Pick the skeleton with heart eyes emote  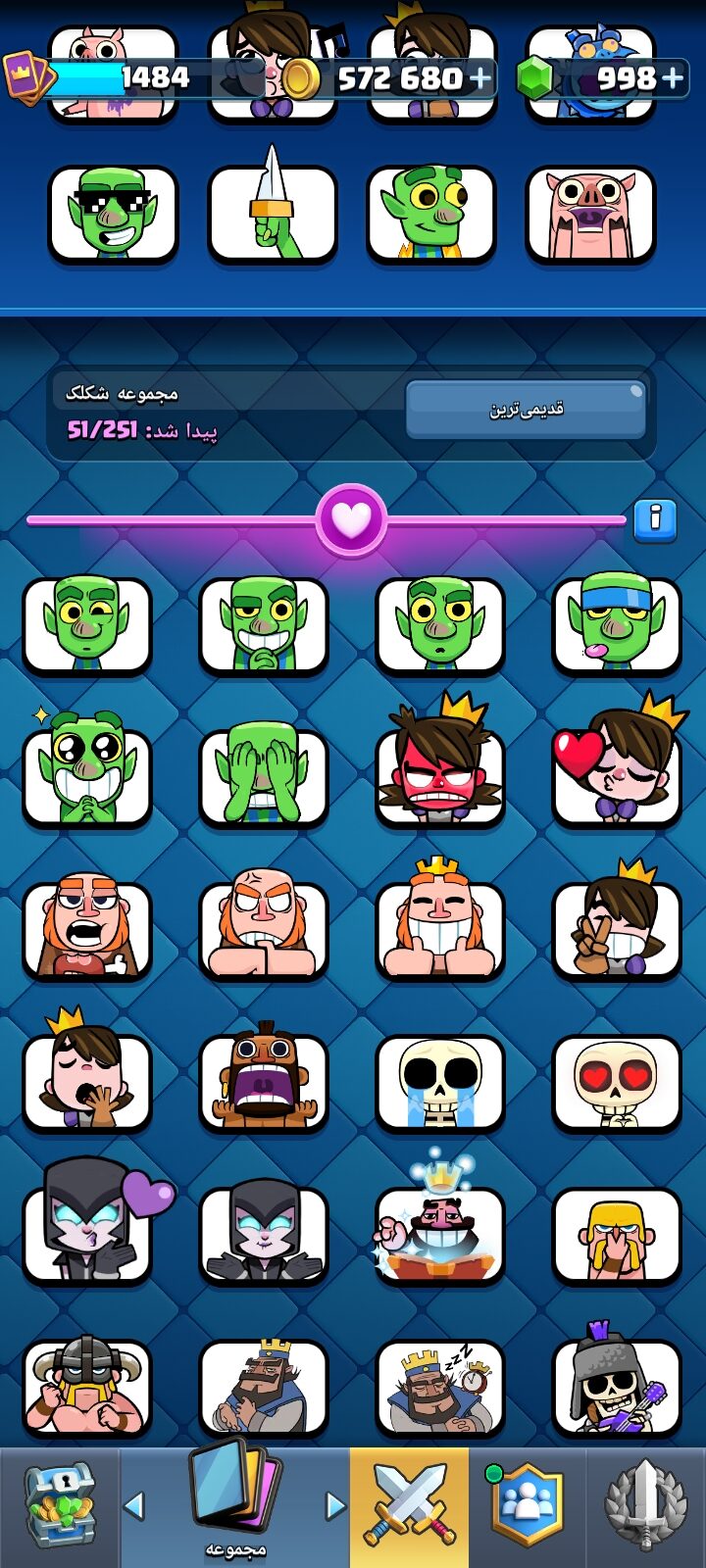tap(616, 1082)
